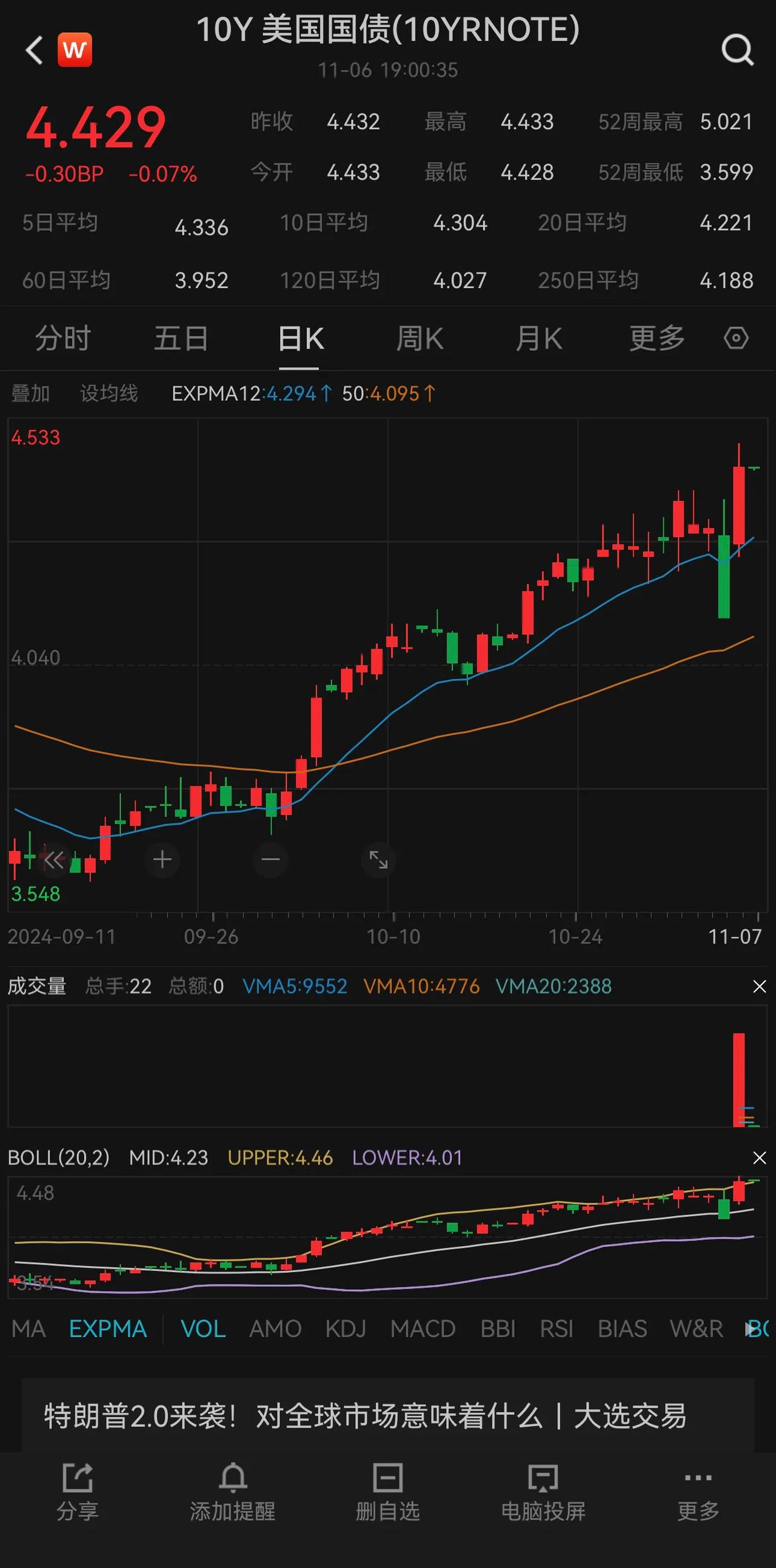Open the 叠加 overlay option
The width and height of the screenshot is (776, 1568).
point(31,393)
